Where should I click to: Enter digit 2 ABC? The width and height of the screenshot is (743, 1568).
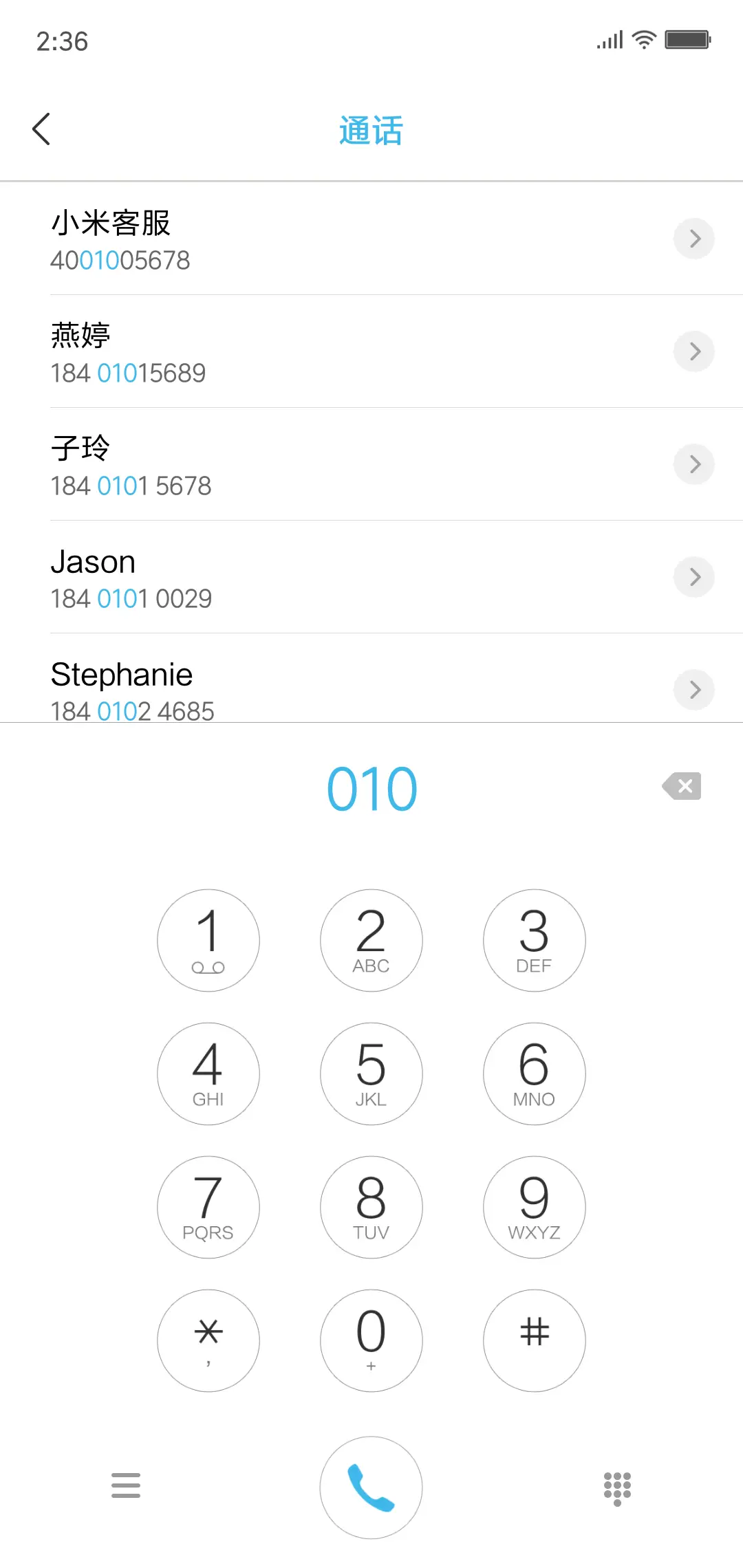(371, 940)
